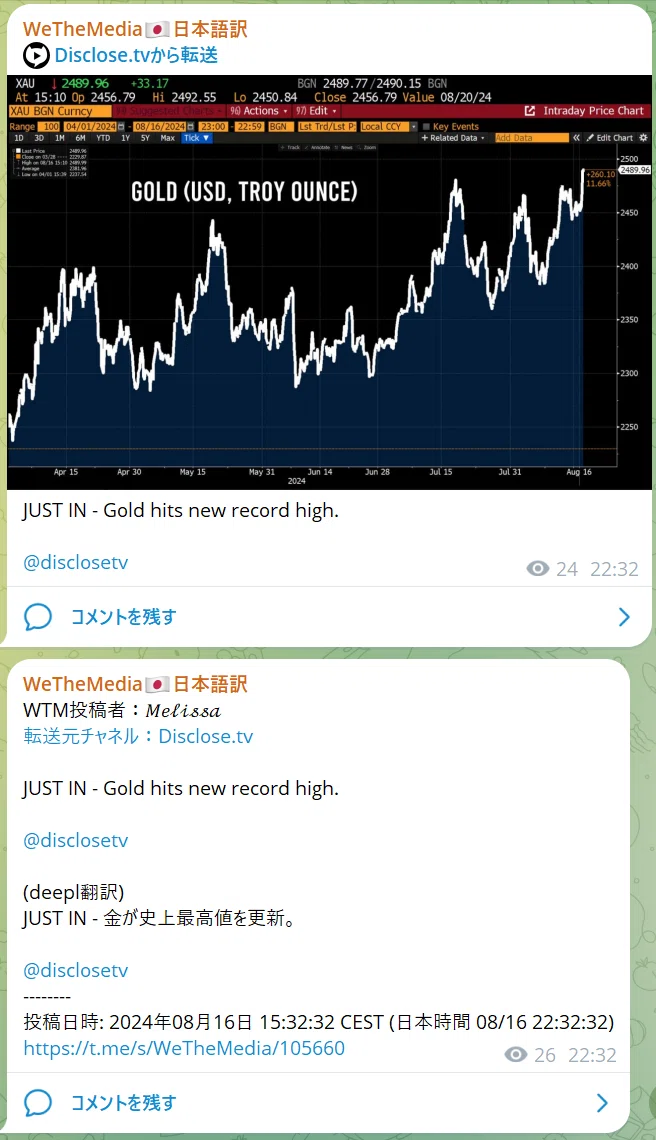Tap @disclosetv below the deepl translation
656x1140 pixels.
tap(76, 970)
